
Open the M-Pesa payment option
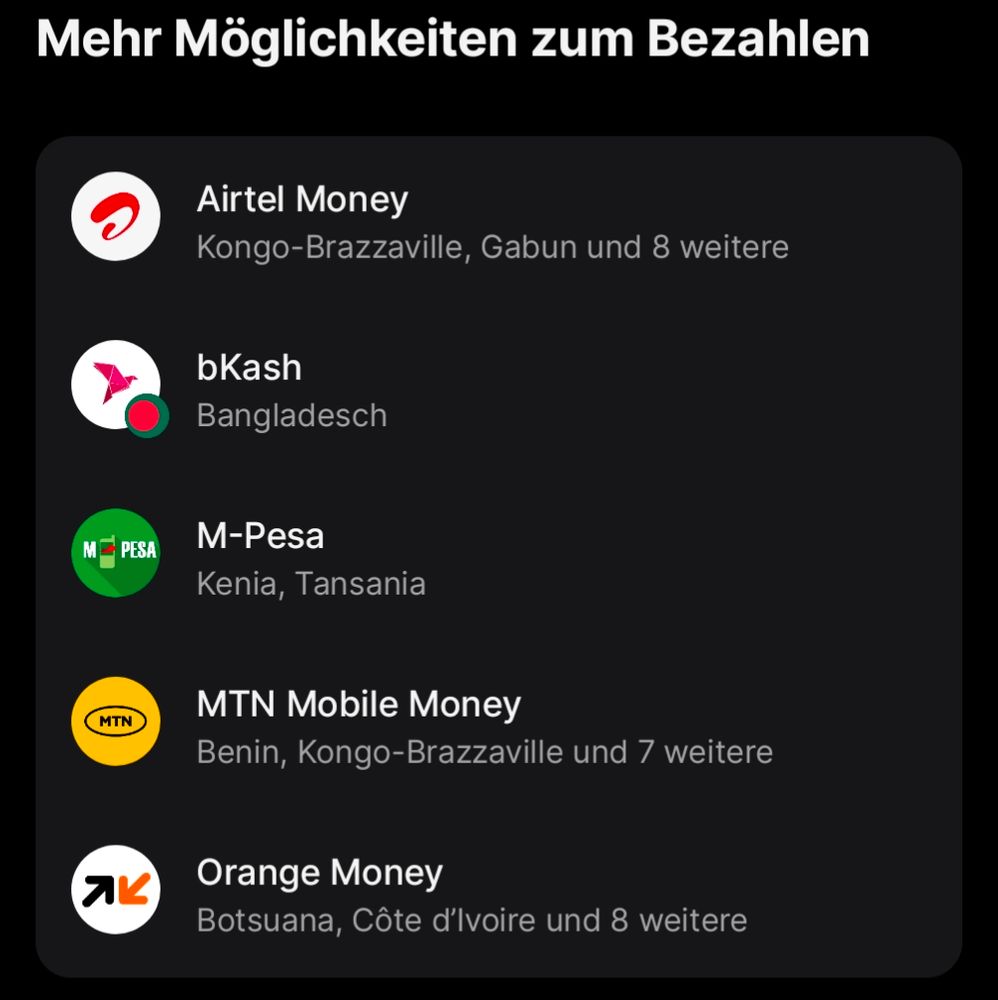coord(499,557)
